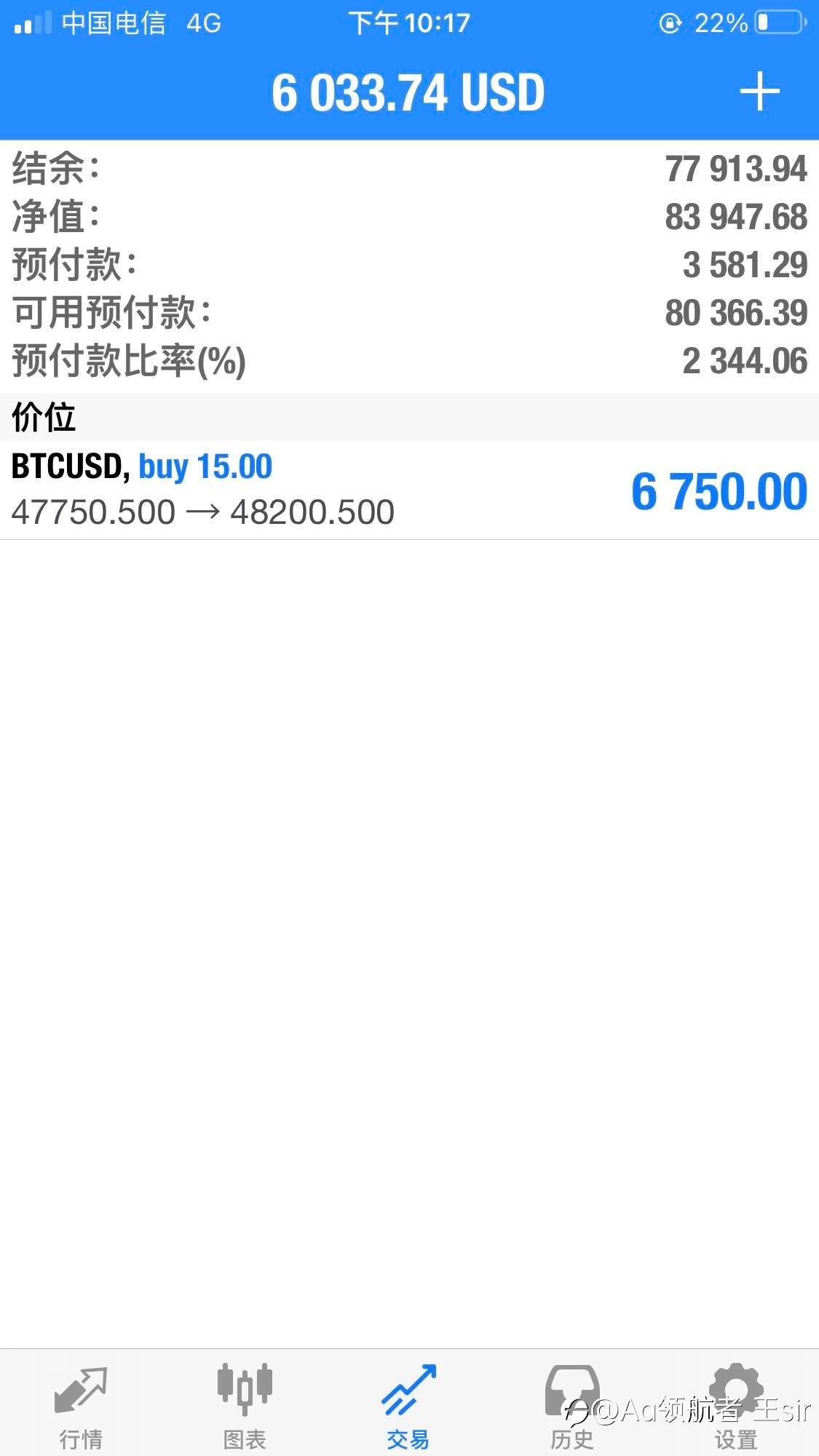Tap the plus icon to add order
Image resolution: width=819 pixels, height=1456 pixels.
click(759, 92)
